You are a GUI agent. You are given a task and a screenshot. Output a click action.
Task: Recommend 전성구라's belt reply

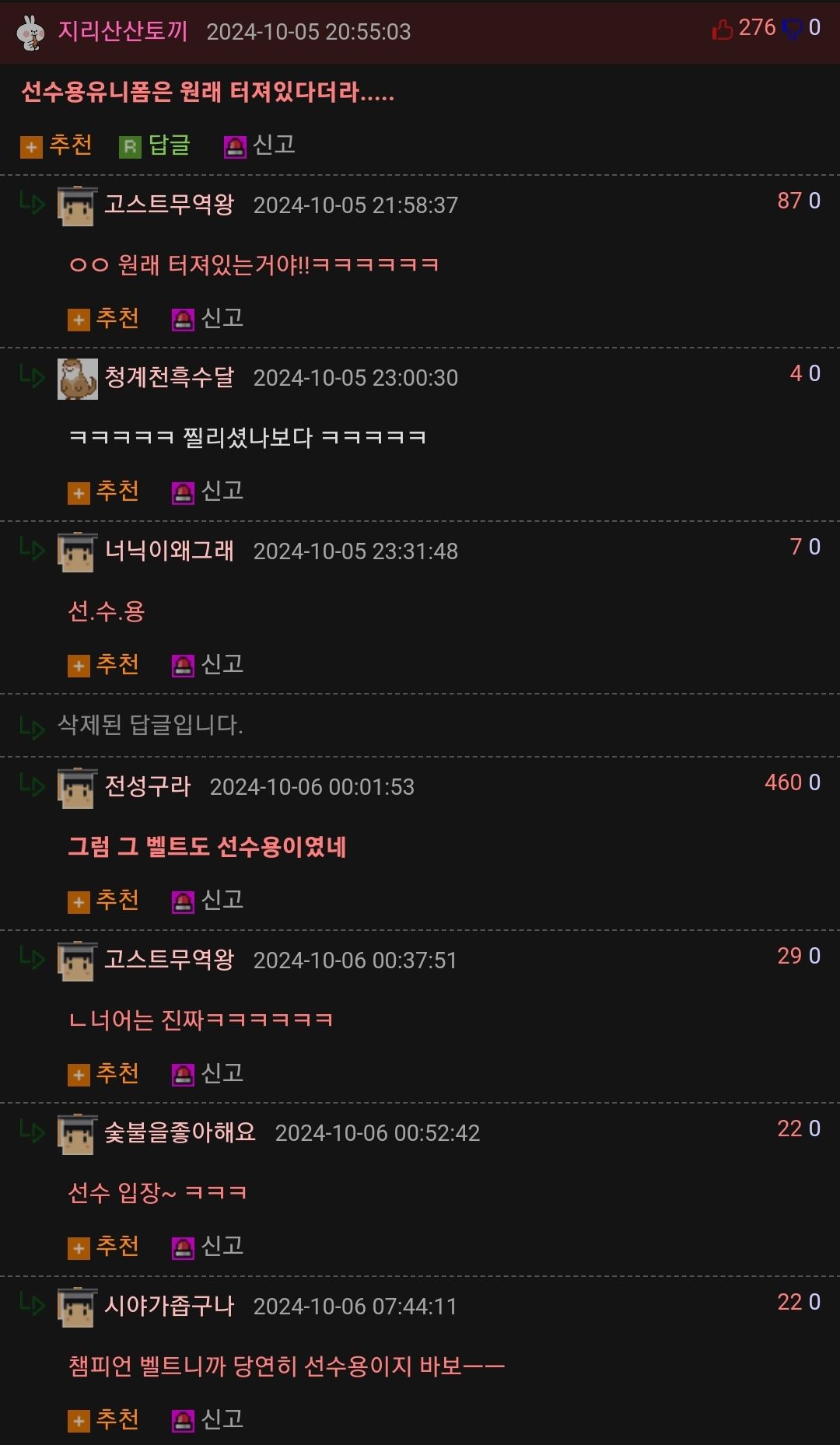pyautogui.click(x=104, y=901)
